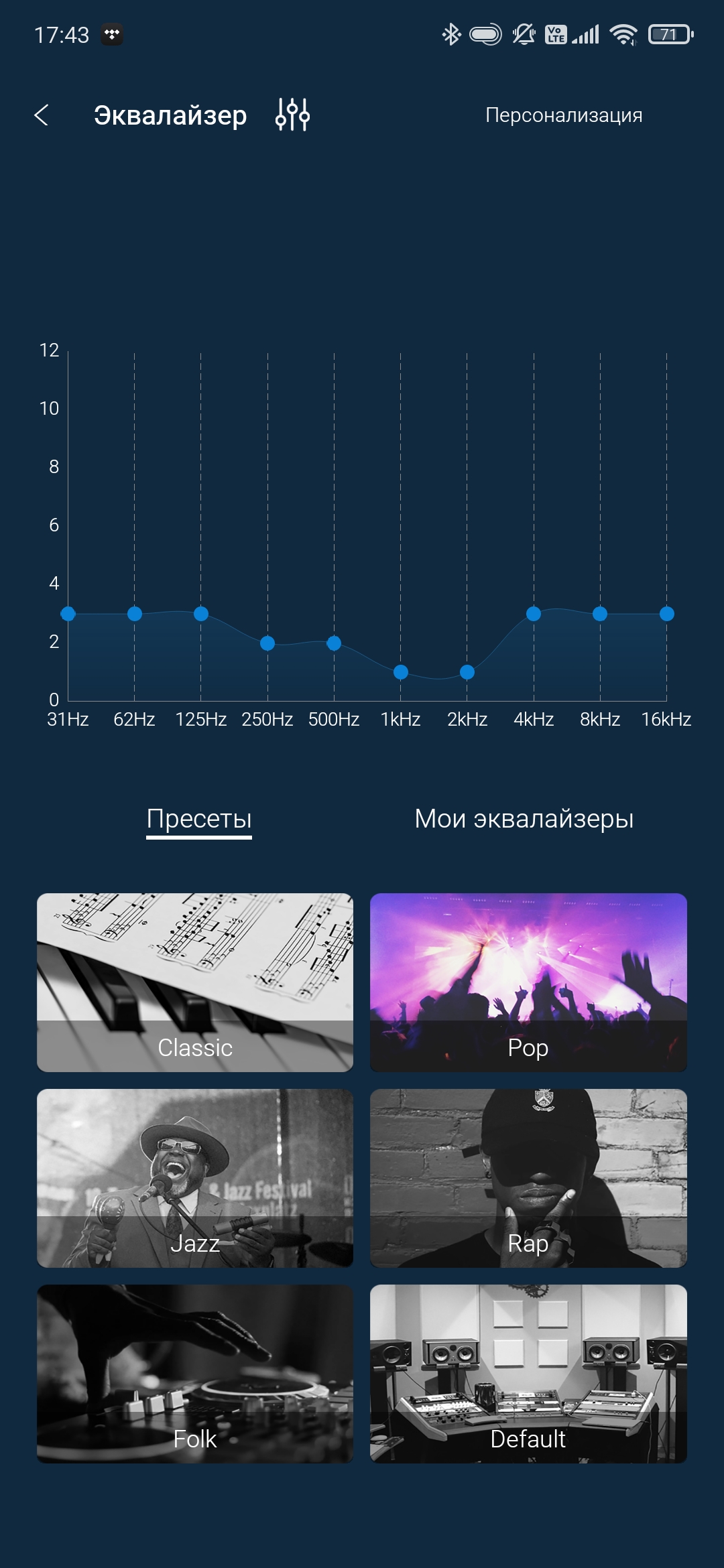Open the equalizer sliders settings icon

[292, 115]
